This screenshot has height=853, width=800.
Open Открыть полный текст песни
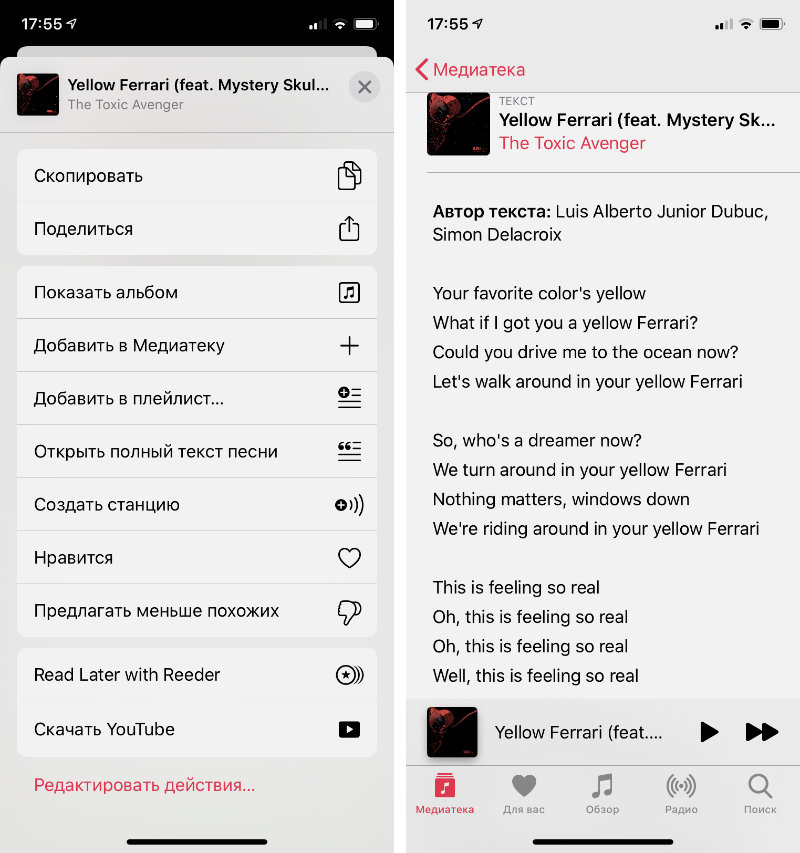coord(197,452)
